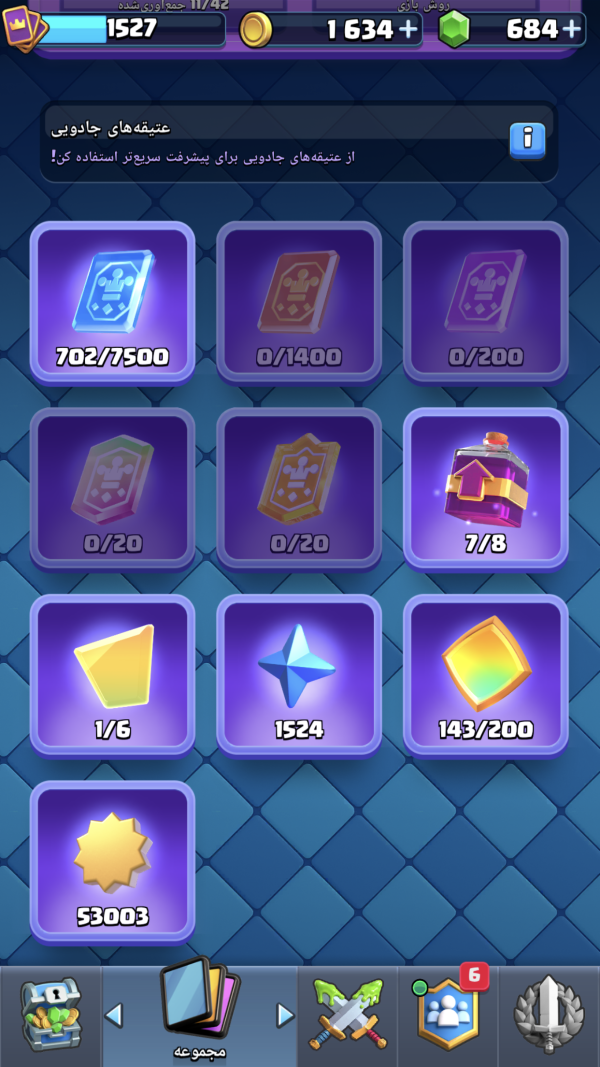
Task: Open the card level crown icon
Action: click(26, 29)
